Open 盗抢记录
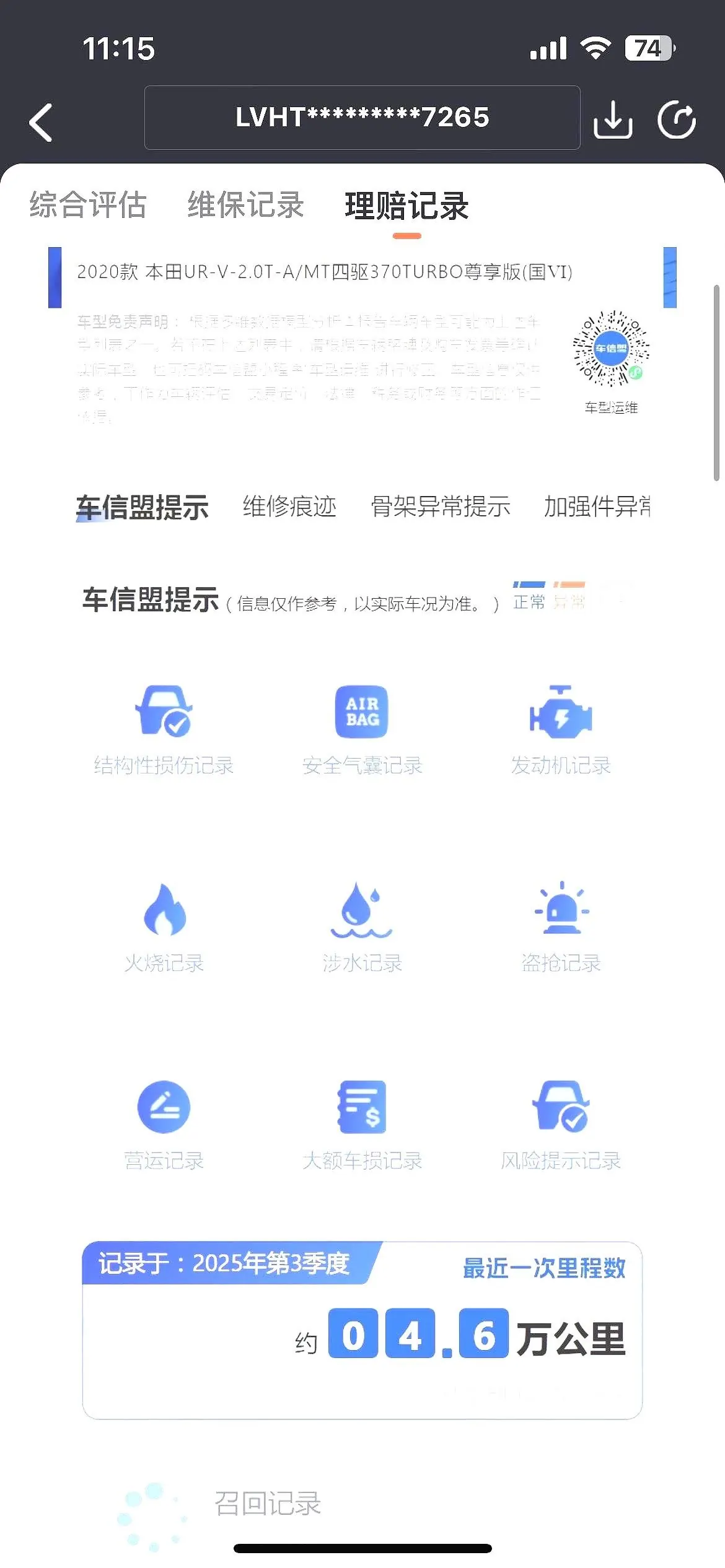Image resolution: width=725 pixels, height=1568 pixels. pos(561,928)
